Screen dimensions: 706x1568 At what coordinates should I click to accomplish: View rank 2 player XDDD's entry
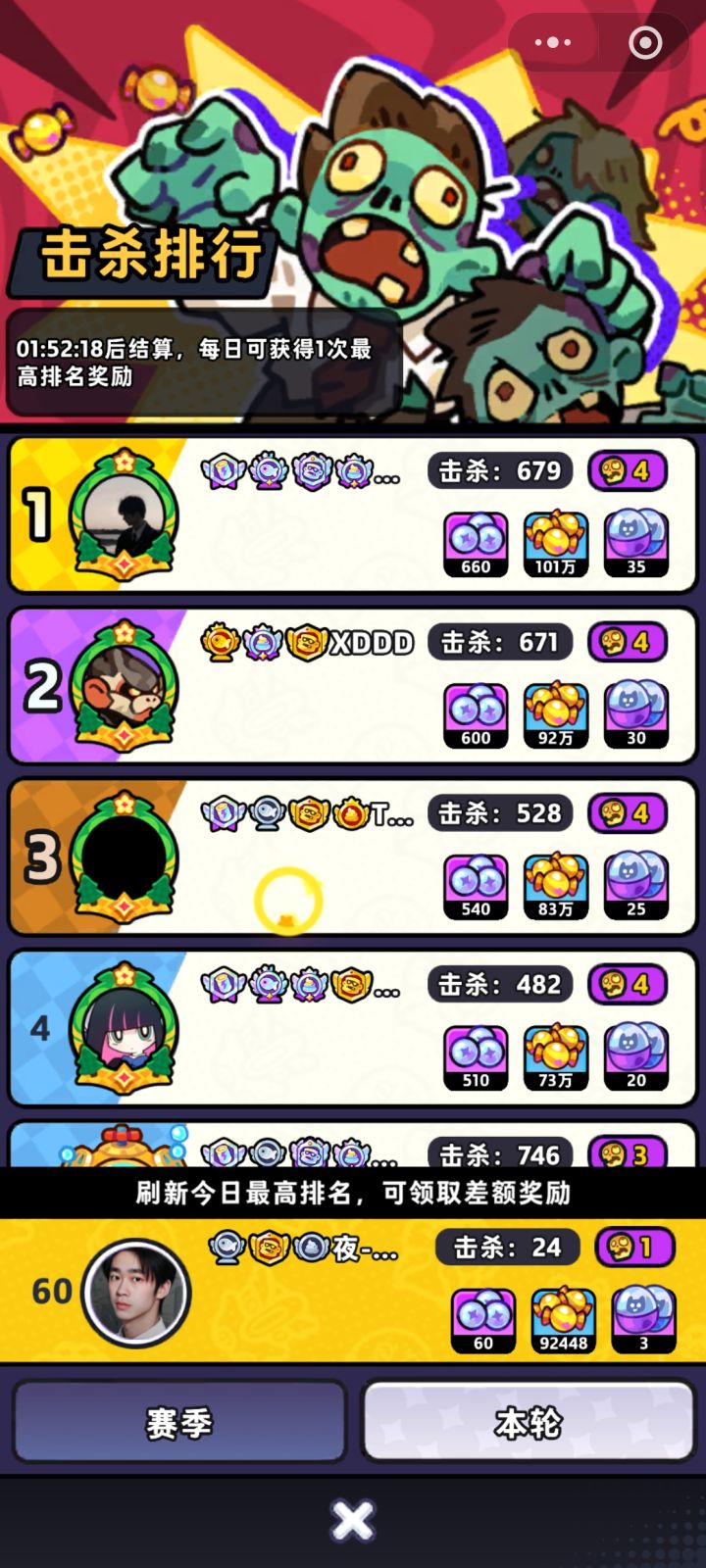tap(353, 686)
